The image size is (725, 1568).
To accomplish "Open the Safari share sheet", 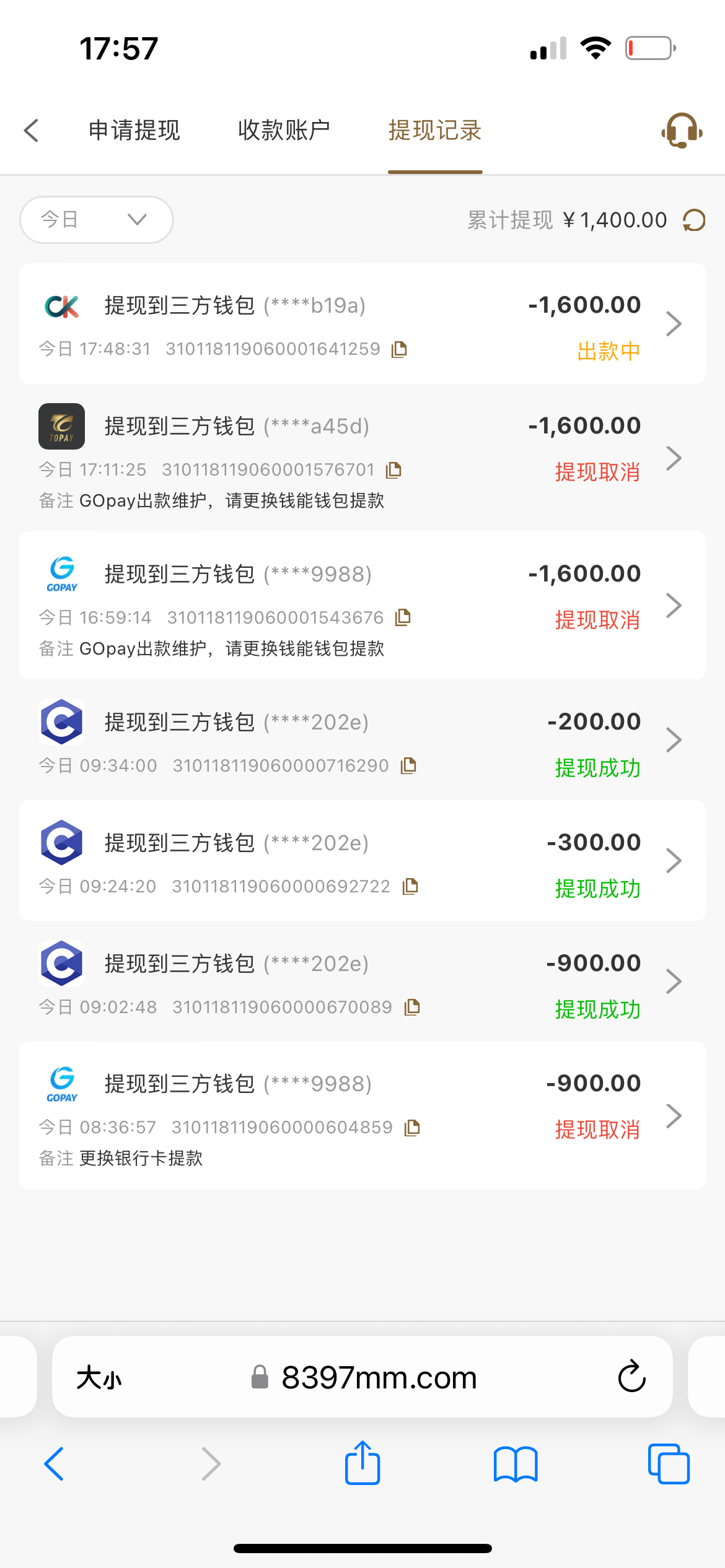I will click(362, 1463).
